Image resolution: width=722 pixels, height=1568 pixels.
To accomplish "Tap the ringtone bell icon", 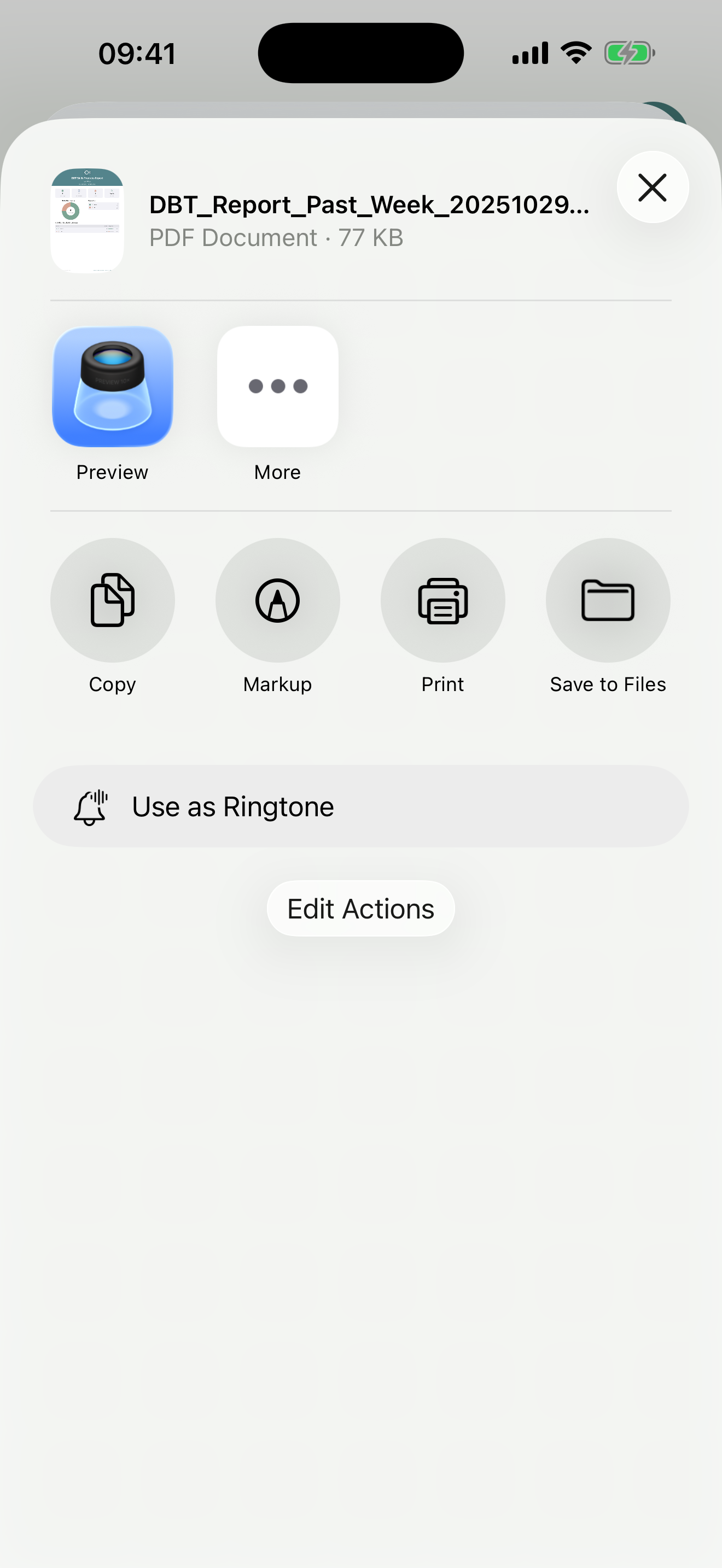I will click(x=90, y=805).
